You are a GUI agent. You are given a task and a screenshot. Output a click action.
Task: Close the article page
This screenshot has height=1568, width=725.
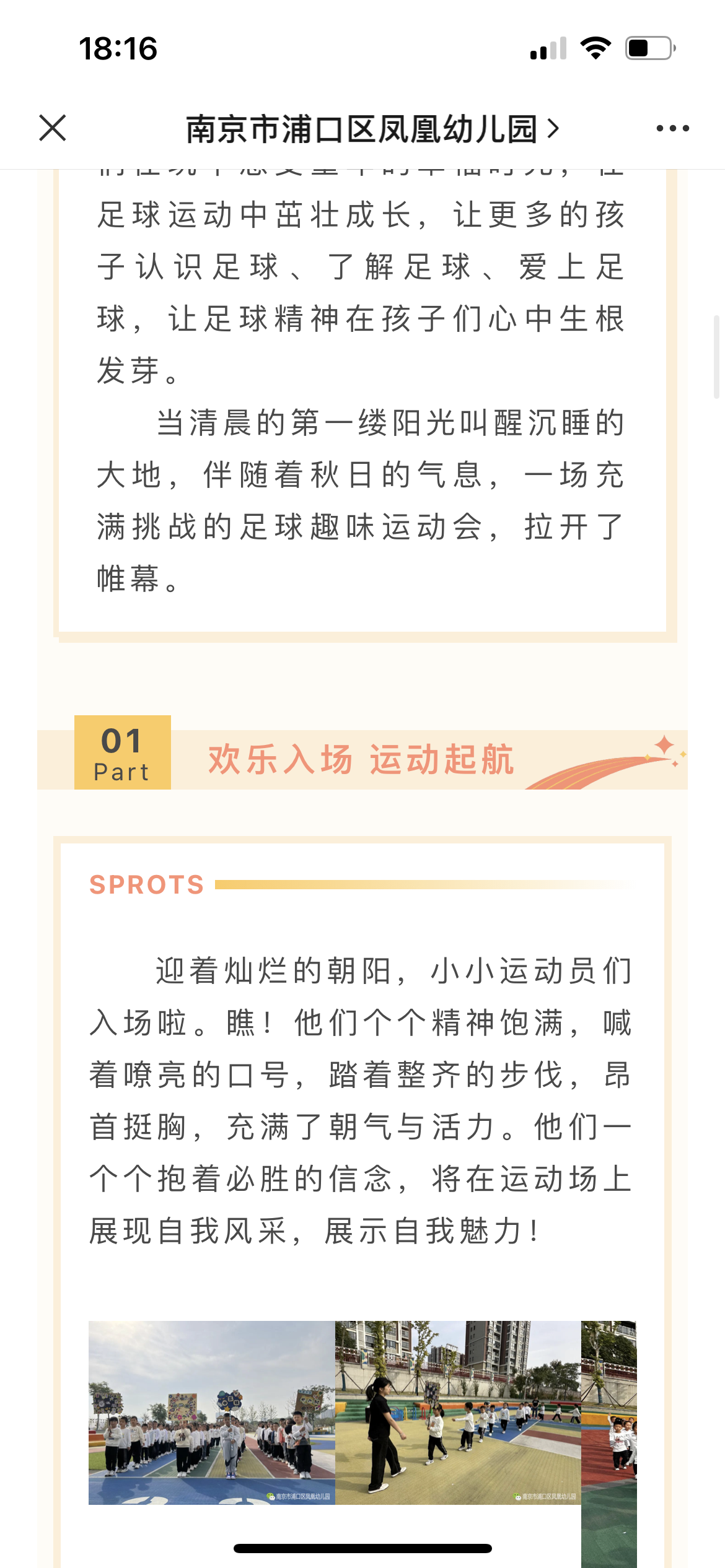[53, 128]
